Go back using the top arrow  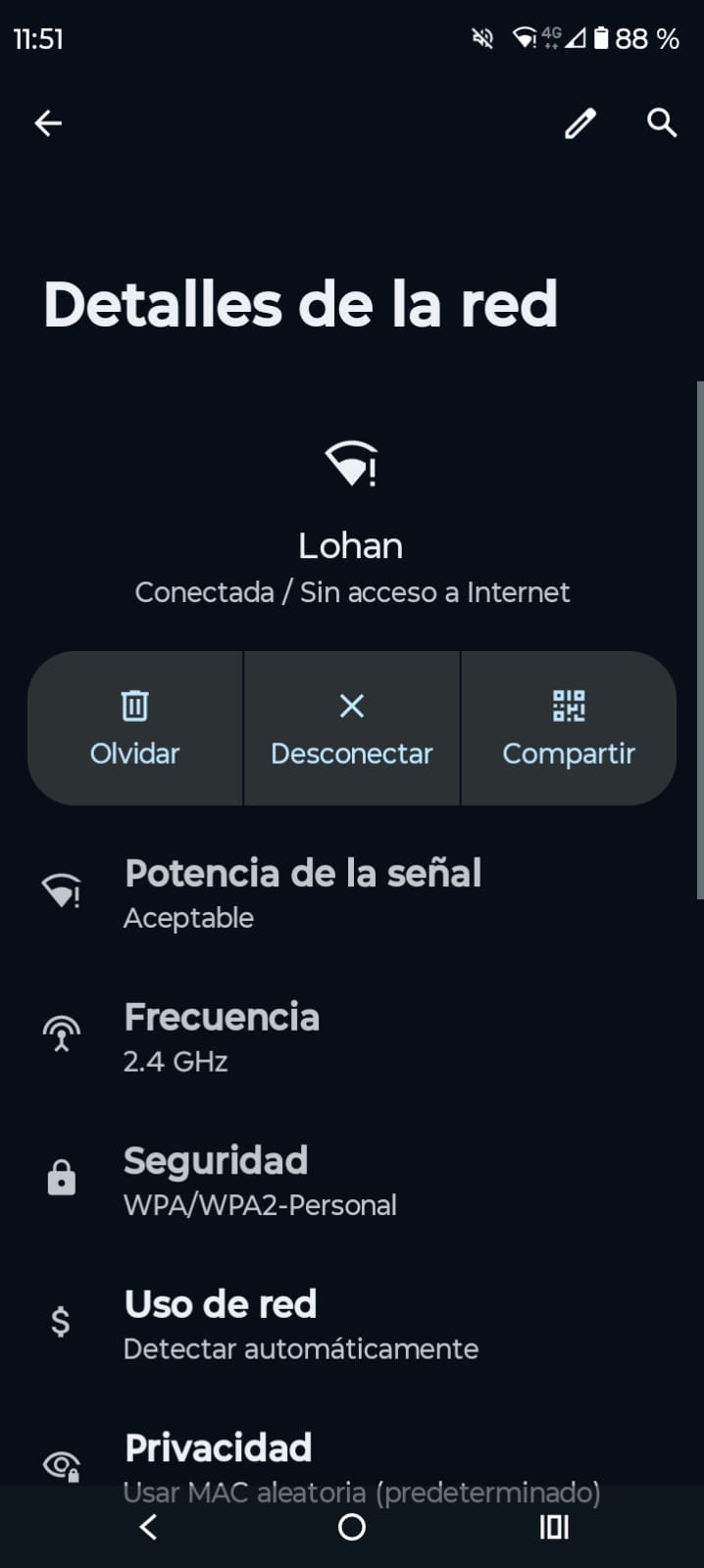[48, 123]
